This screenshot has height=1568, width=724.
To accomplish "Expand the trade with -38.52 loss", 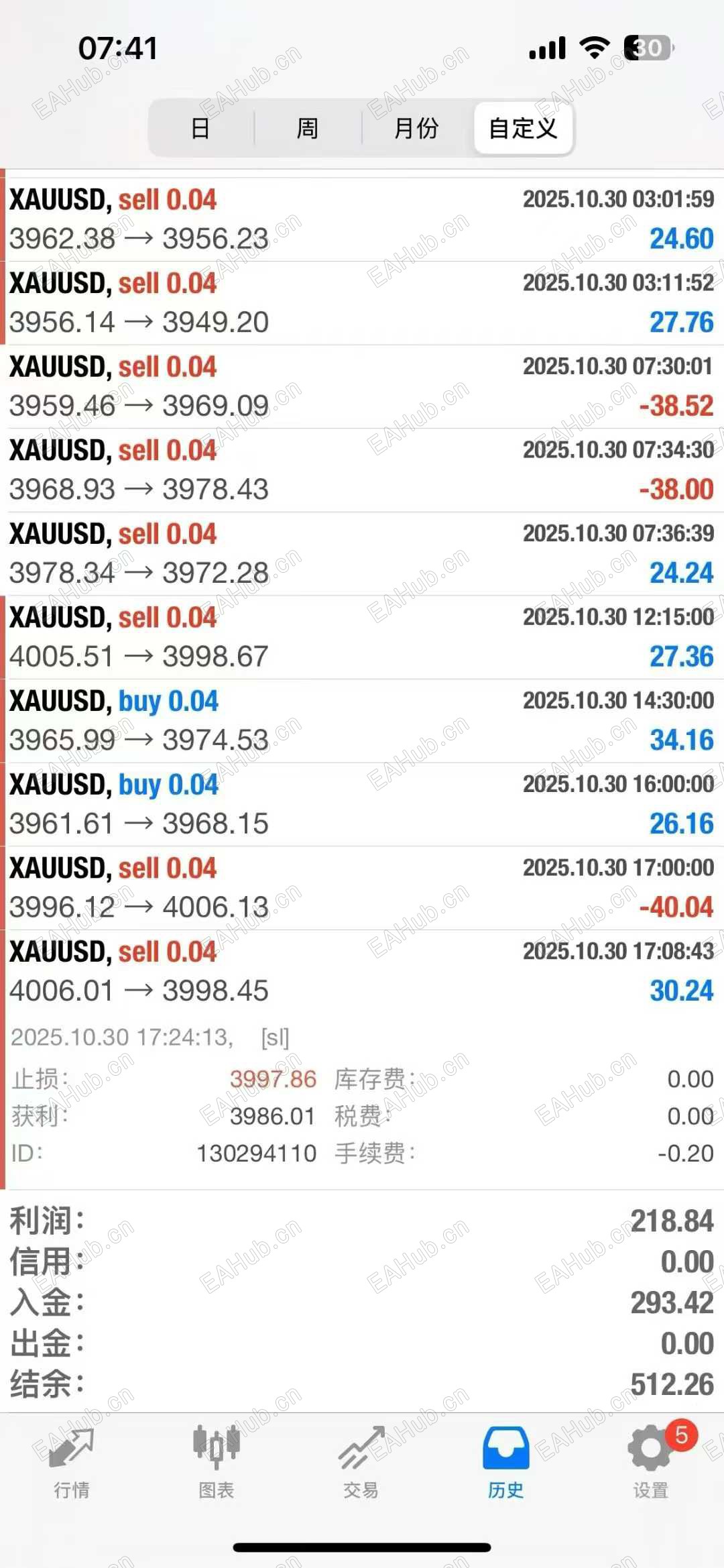I will pos(362,387).
